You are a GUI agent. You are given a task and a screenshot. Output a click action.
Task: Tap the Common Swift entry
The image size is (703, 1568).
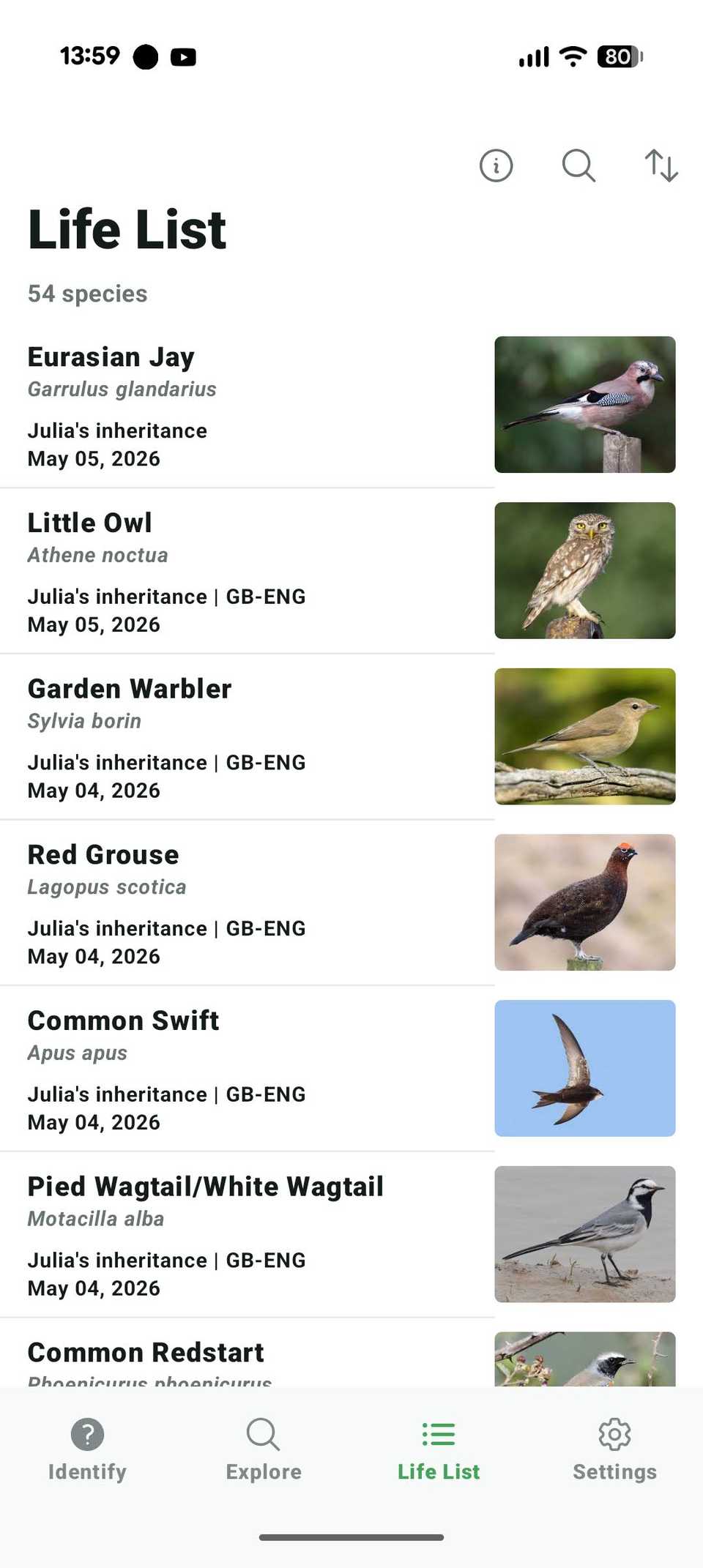(x=351, y=1069)
